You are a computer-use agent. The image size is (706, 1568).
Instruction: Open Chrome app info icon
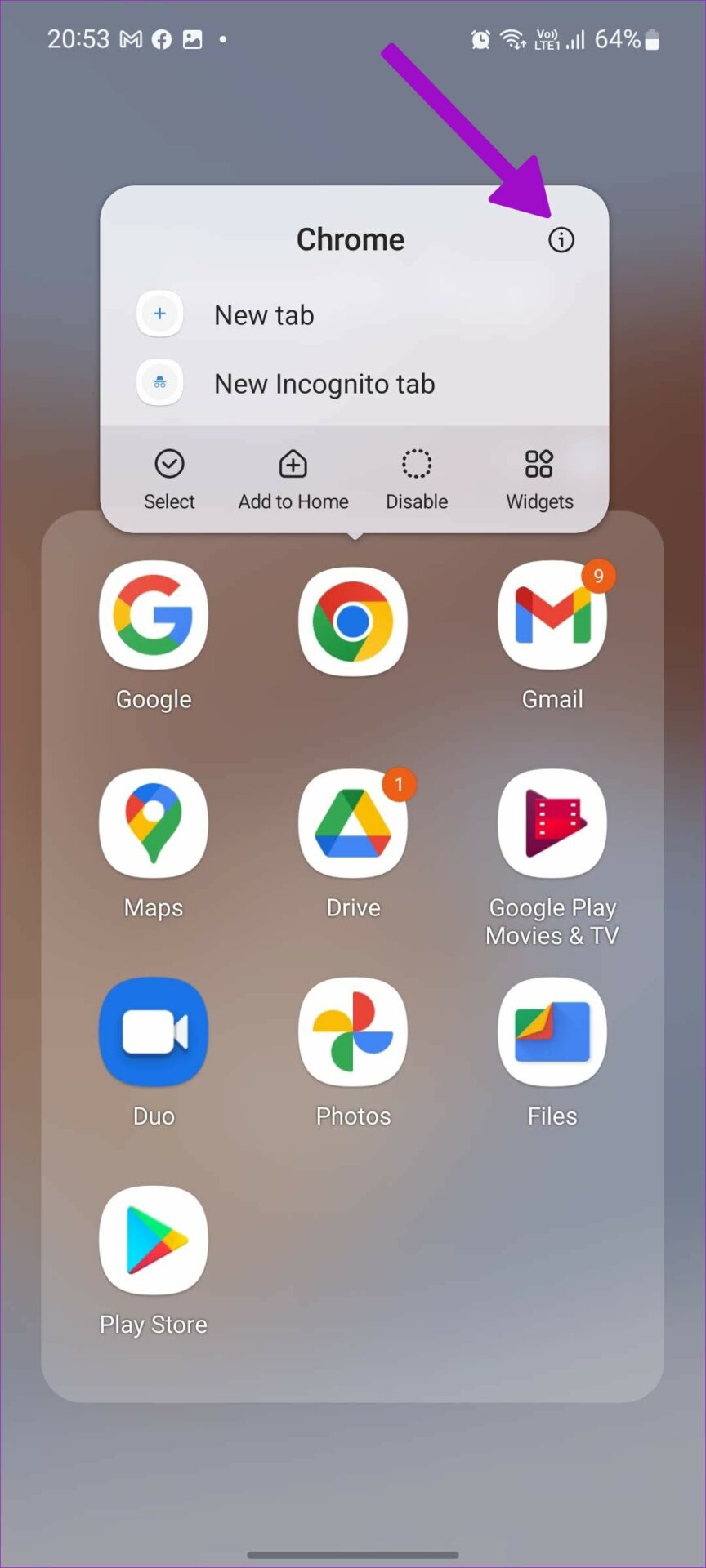(x=561, y=240)
